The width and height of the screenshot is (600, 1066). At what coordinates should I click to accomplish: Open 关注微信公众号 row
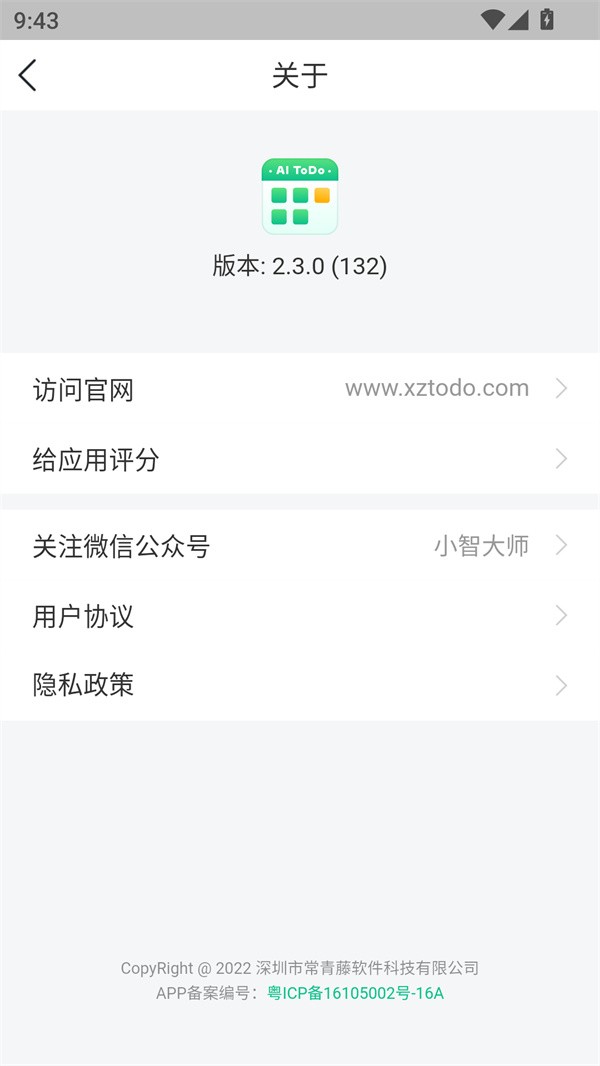(x=300, y=546)
